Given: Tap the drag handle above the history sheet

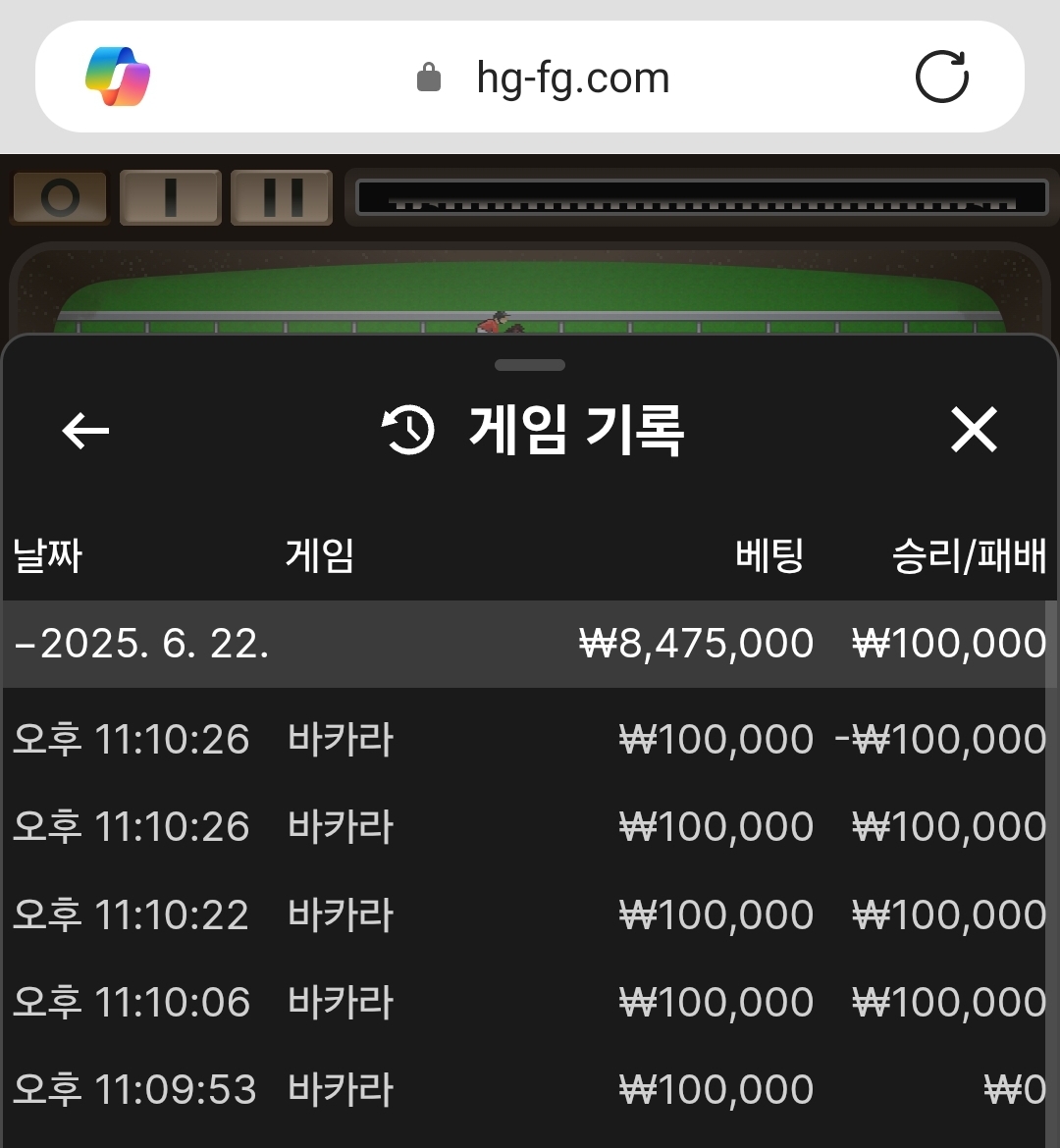Looking at the screenshot, I should (530, 365).
